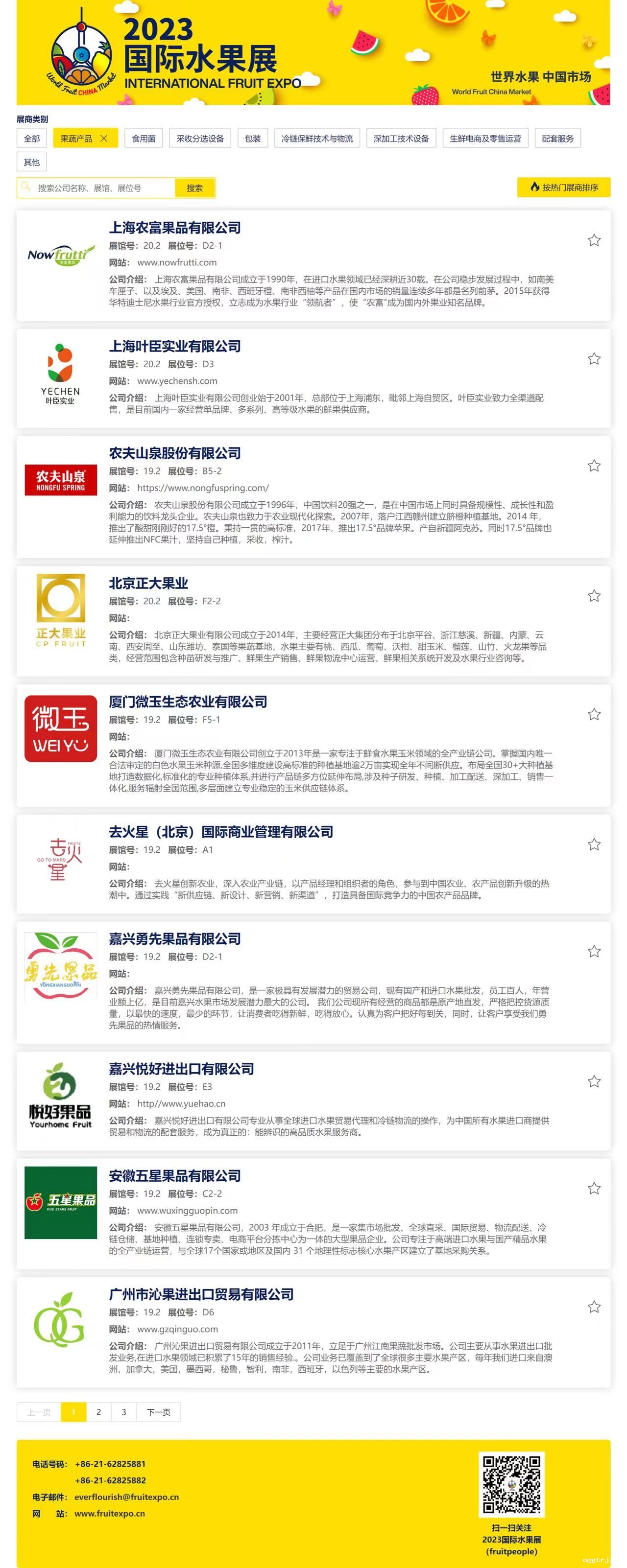This screenshot has height=1568, width=627.
Task: Click the 微玉 WEI YU red logo
Action: 62,728
